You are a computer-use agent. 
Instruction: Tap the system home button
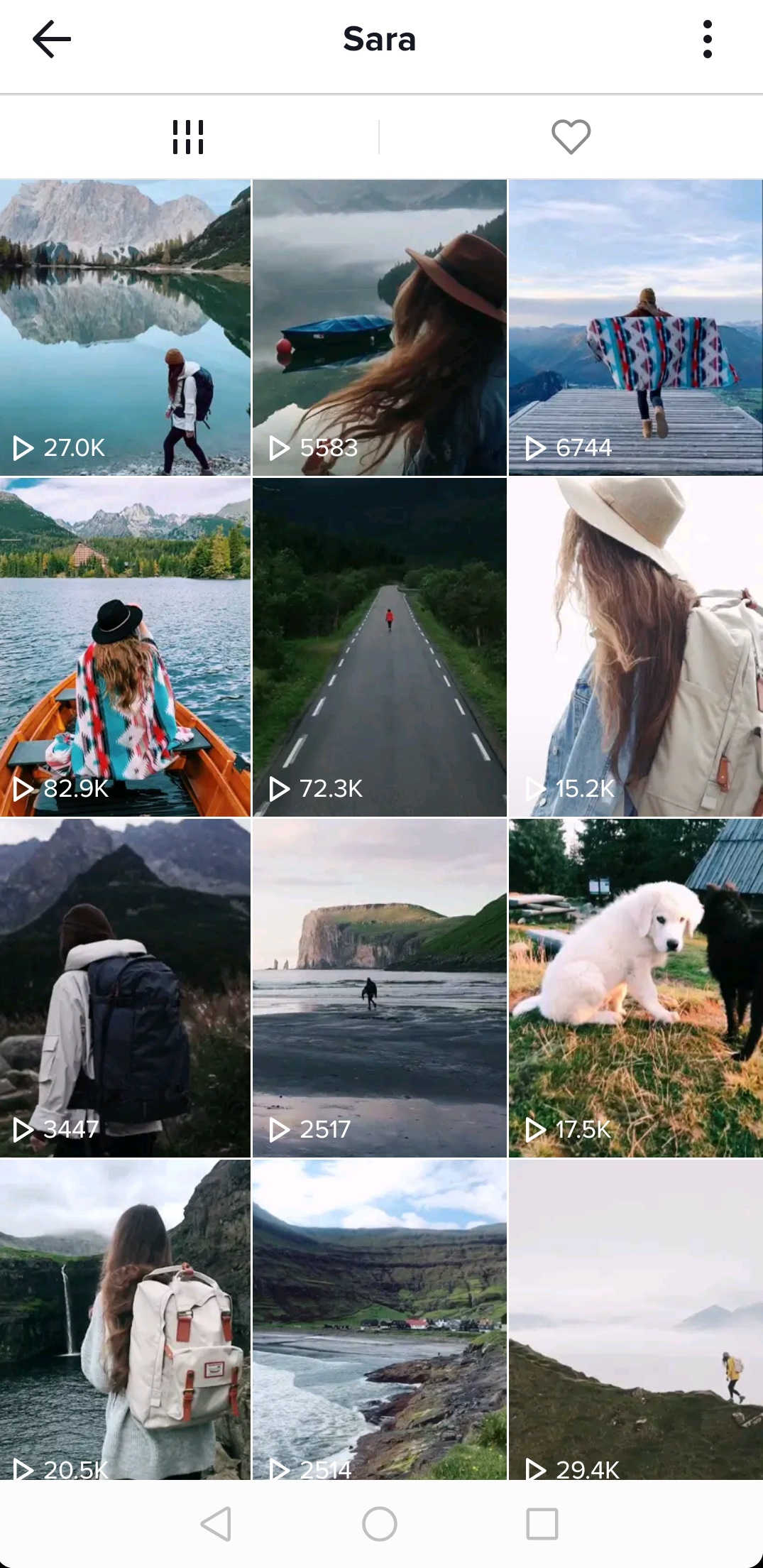(380, 1524)
